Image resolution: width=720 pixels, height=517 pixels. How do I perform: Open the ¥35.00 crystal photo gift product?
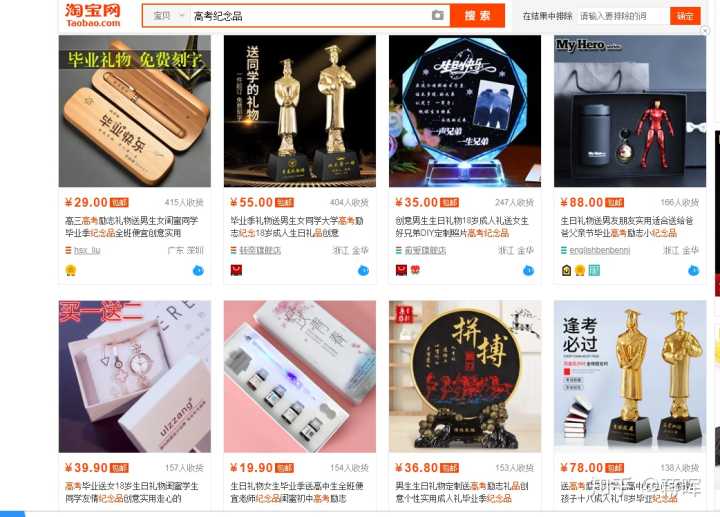[464, 112]
